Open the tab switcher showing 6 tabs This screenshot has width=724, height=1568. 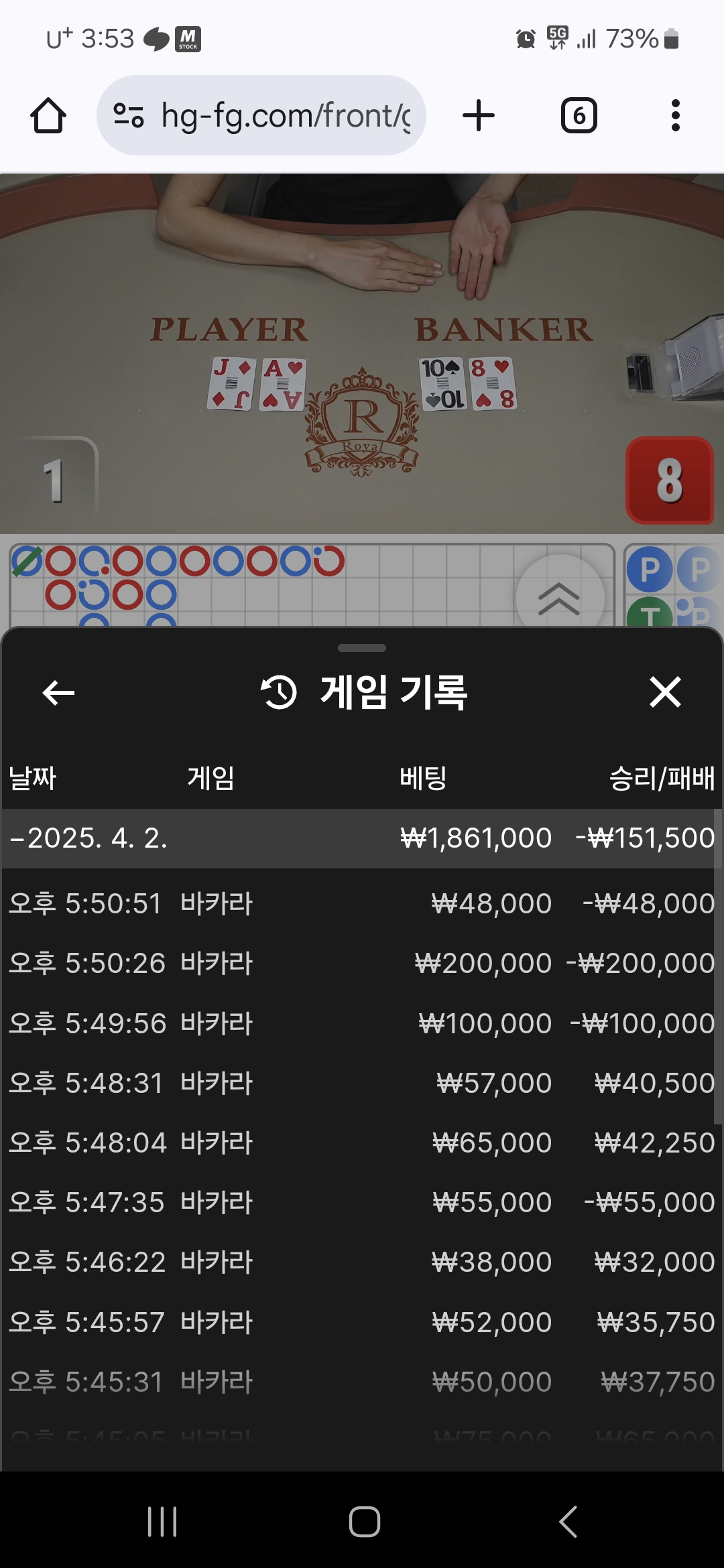[579, 116]
